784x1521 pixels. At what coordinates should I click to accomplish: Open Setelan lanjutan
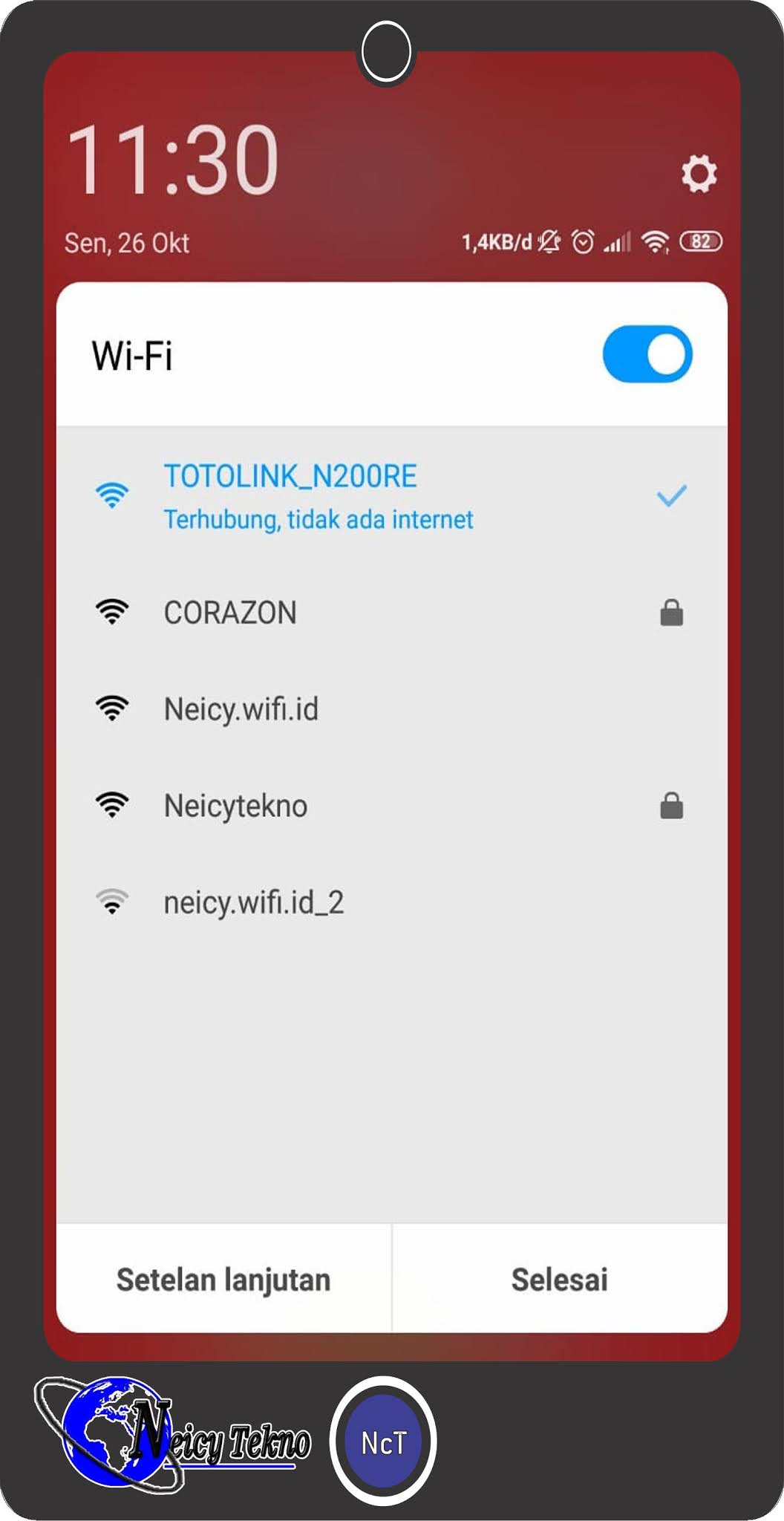[223, 1280]
